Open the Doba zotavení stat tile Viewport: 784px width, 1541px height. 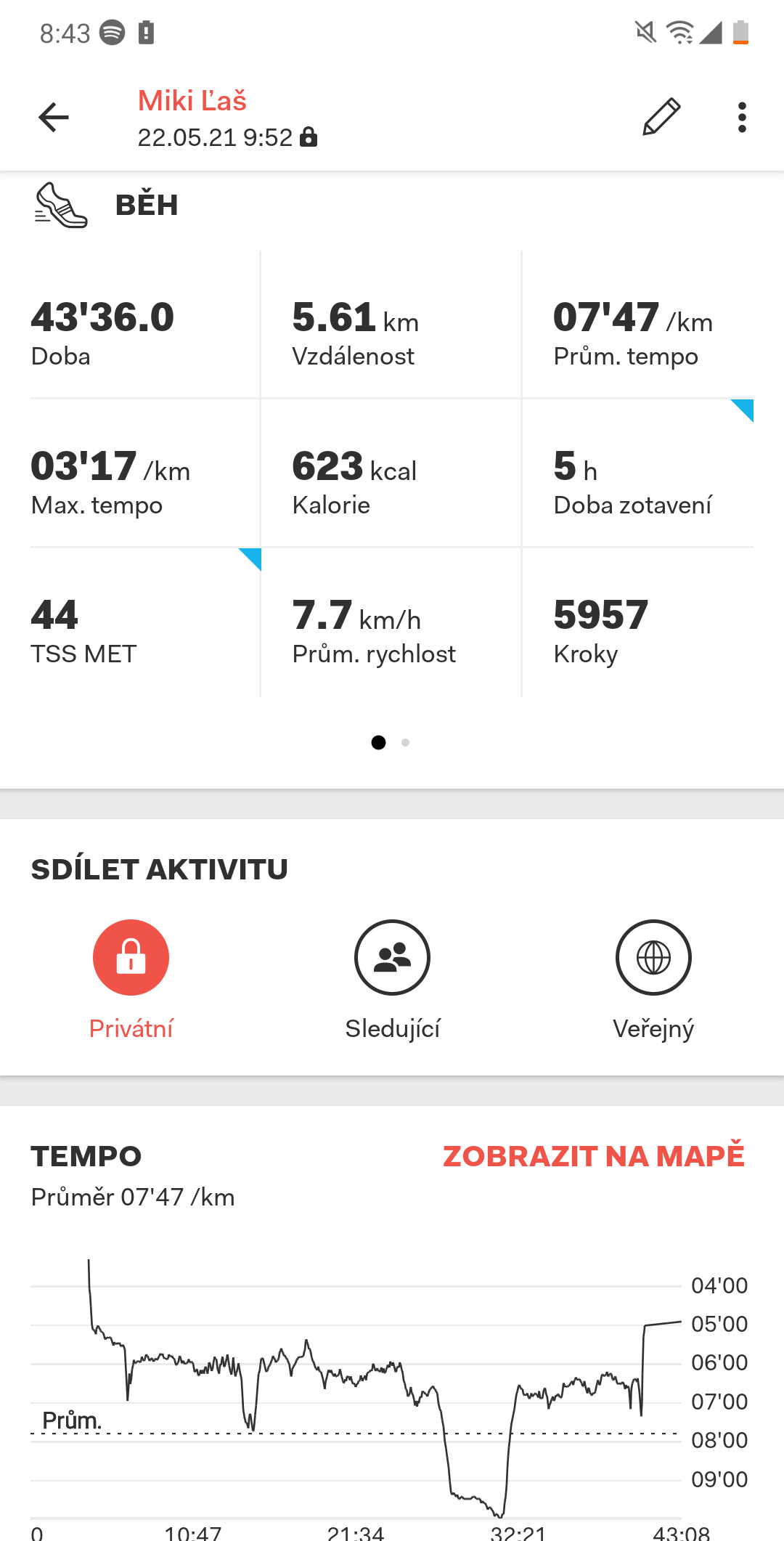coord(637,473)
